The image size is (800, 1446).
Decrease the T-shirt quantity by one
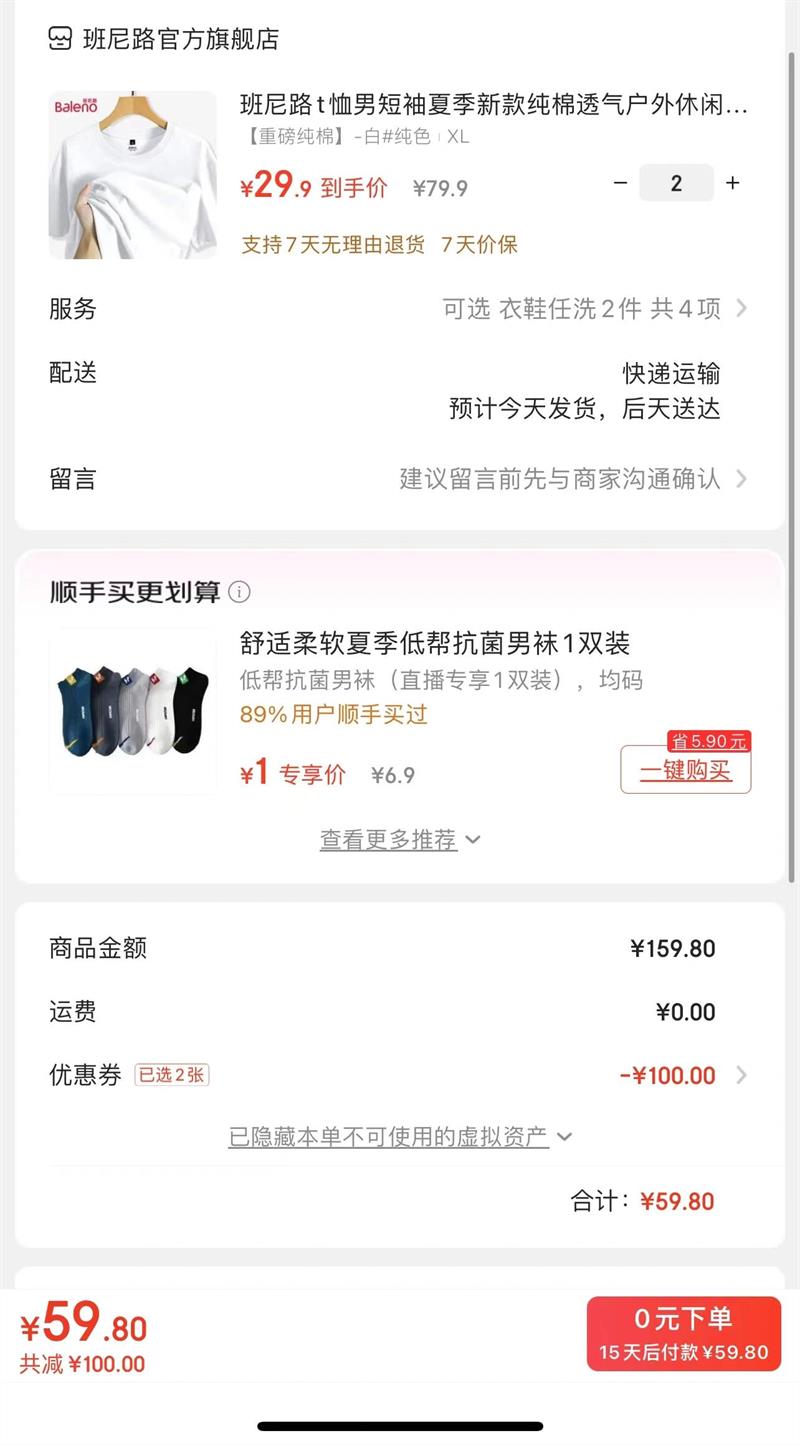coord(620,183)
